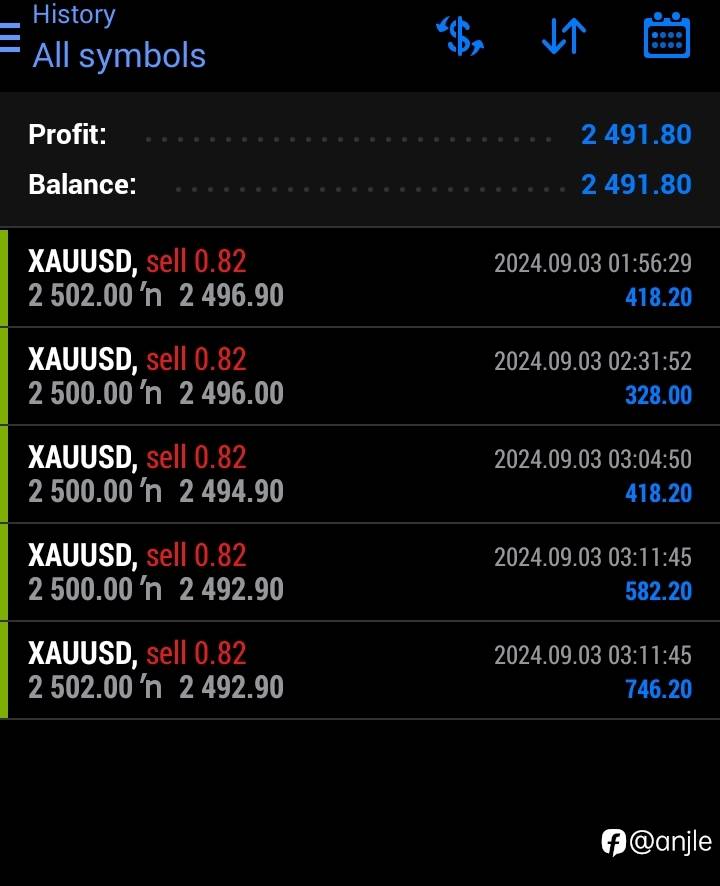Select the XAUUSD trade closed at 03:04:50
720x886 pixels.
pos(360,474)
